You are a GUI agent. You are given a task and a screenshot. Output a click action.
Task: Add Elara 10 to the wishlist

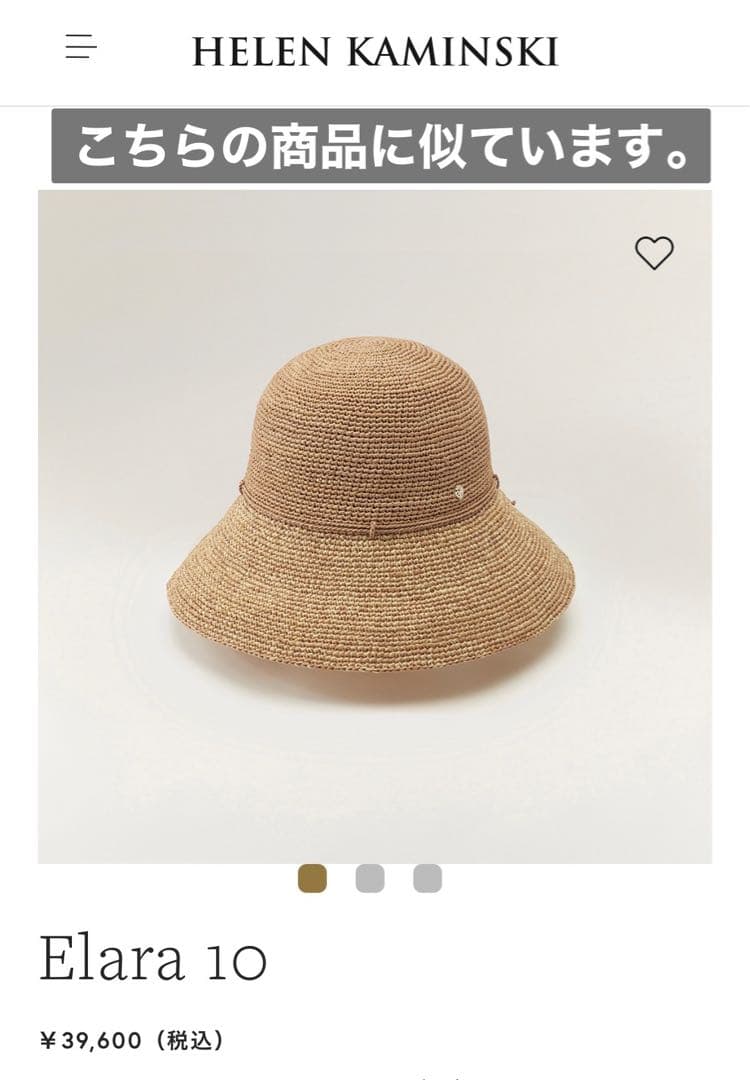(655, 253)
